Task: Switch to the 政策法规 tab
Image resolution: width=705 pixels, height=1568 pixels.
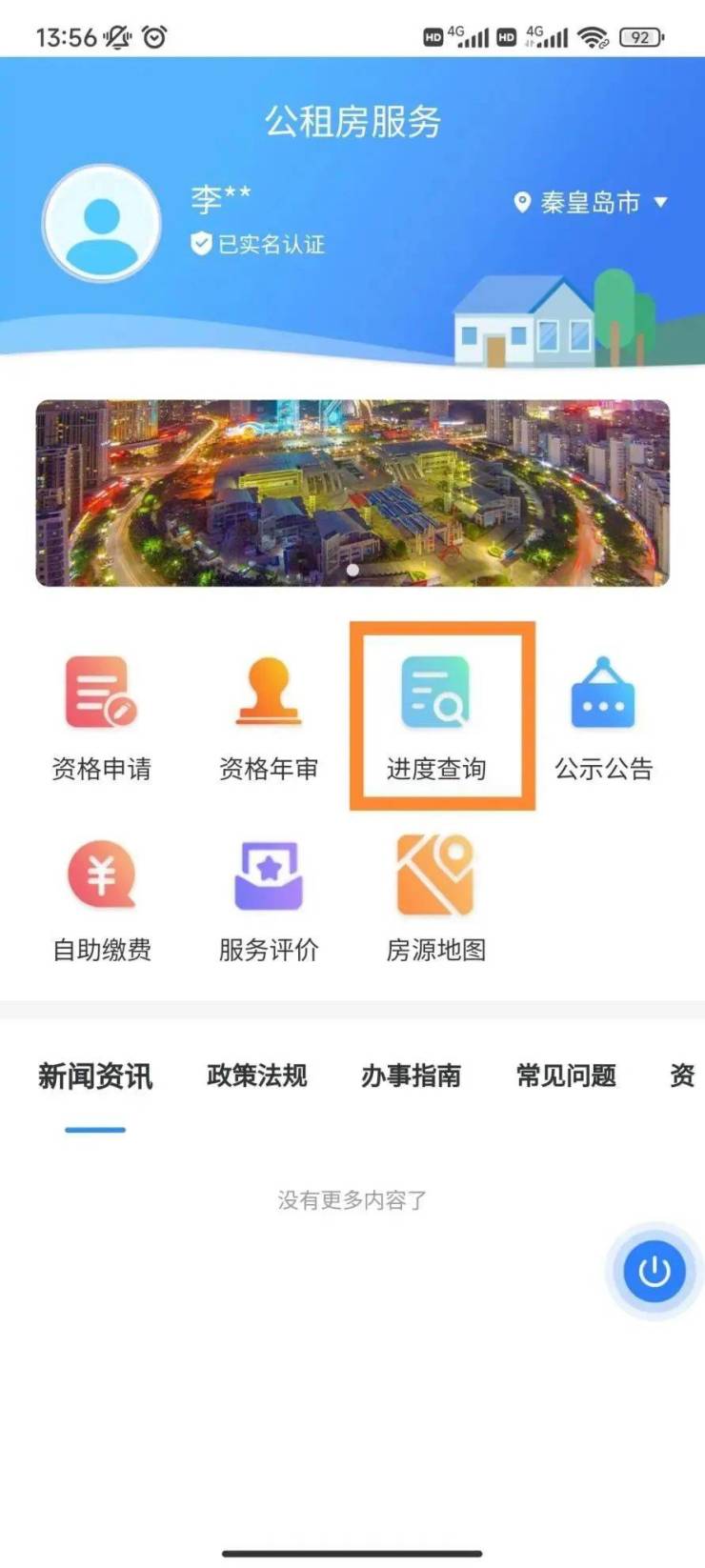Action: [x=257, y=1076]
